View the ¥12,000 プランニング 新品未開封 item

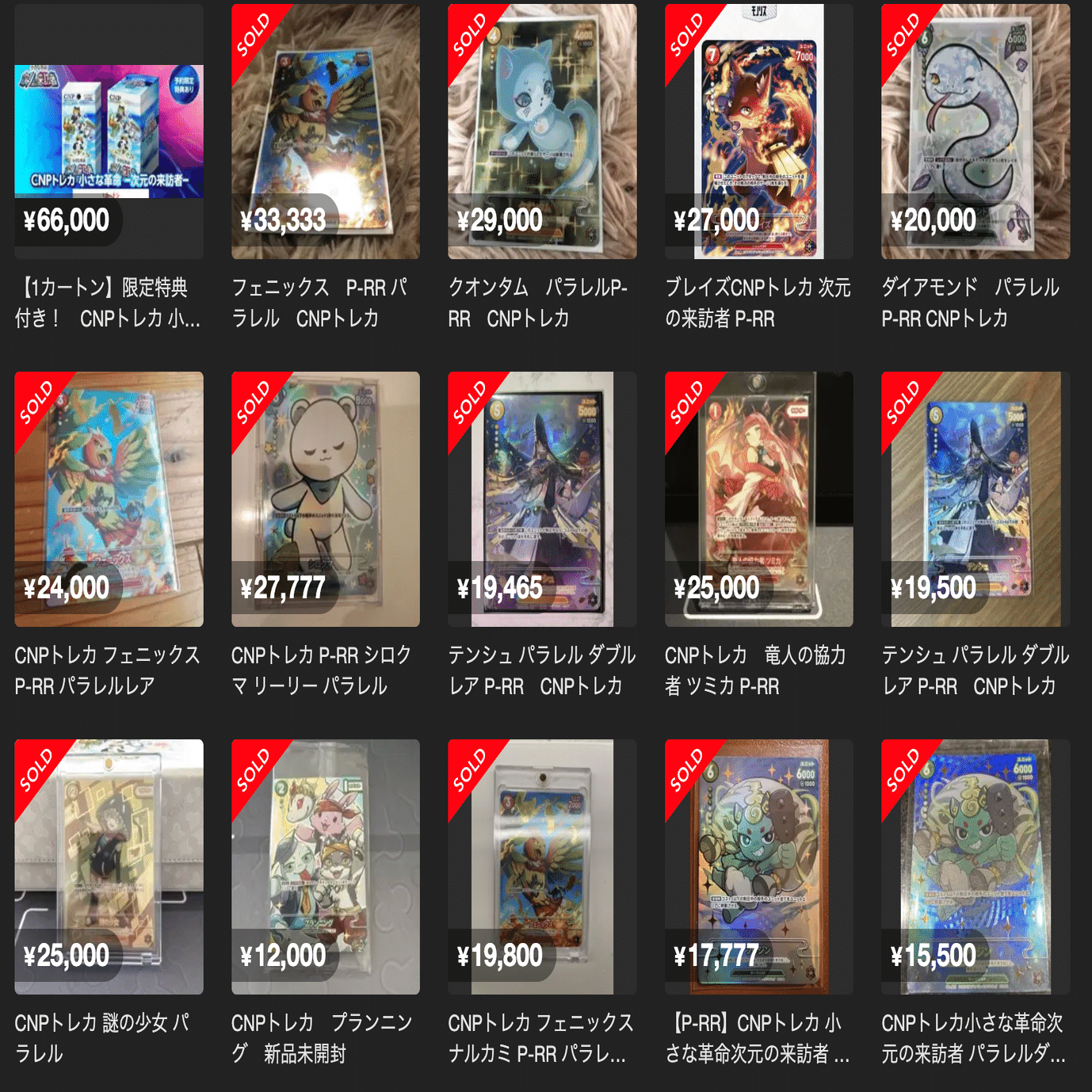pyautogui.click(x=325, y=867)
